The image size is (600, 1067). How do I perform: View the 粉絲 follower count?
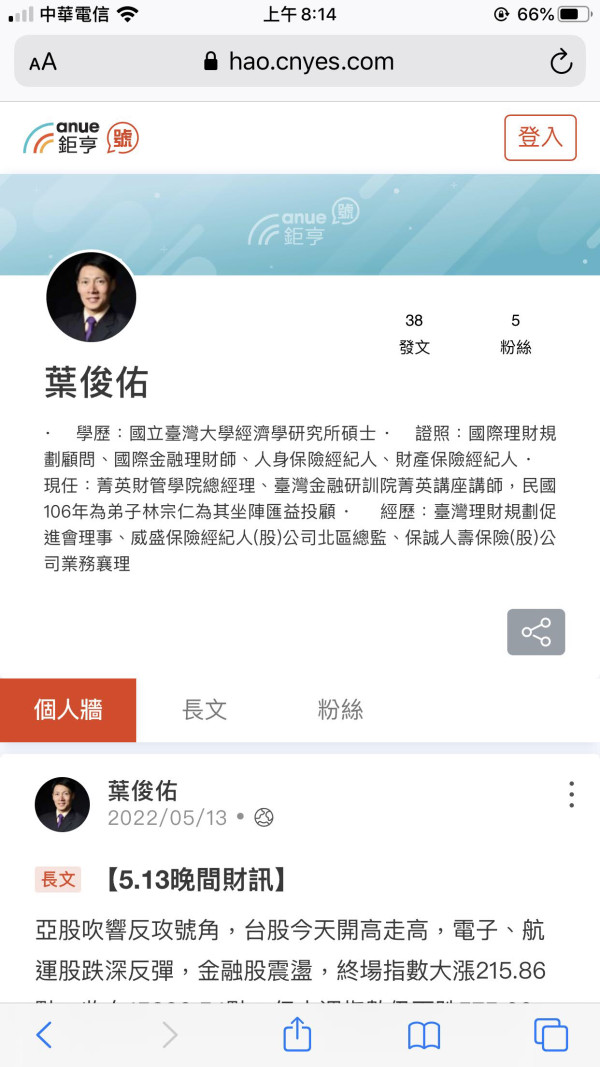click(516, 334)
